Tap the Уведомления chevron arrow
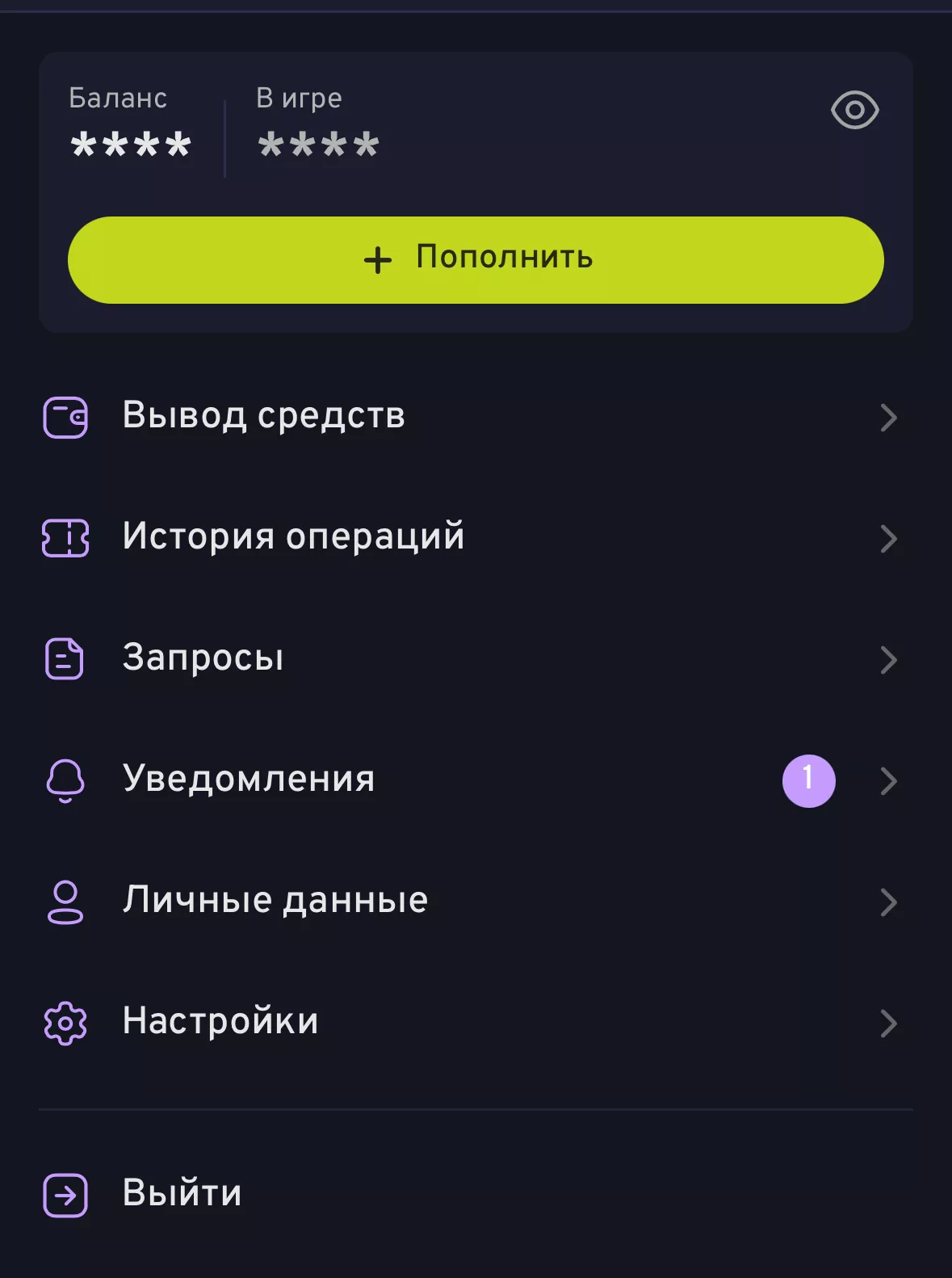 click(x=889, y=780)
